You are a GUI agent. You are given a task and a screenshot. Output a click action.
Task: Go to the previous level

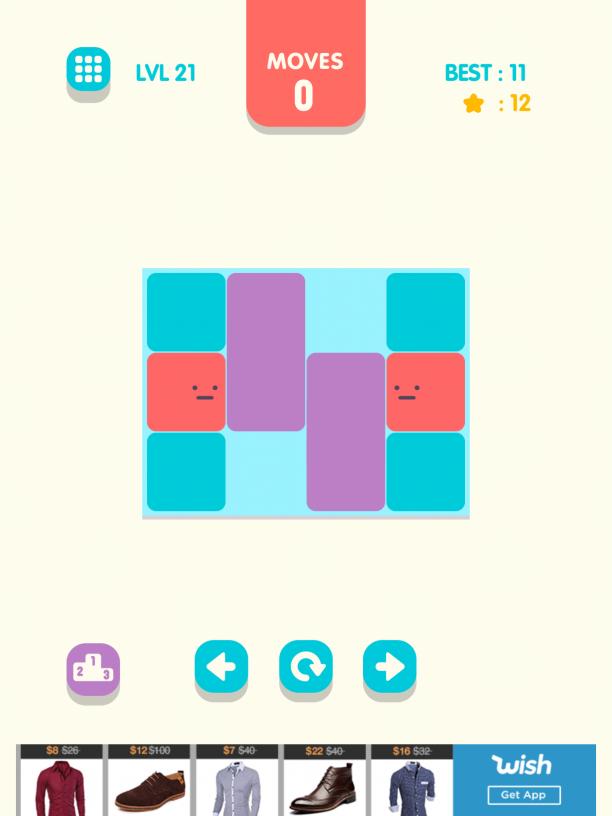pyautogui.click(x=221, y=666)
